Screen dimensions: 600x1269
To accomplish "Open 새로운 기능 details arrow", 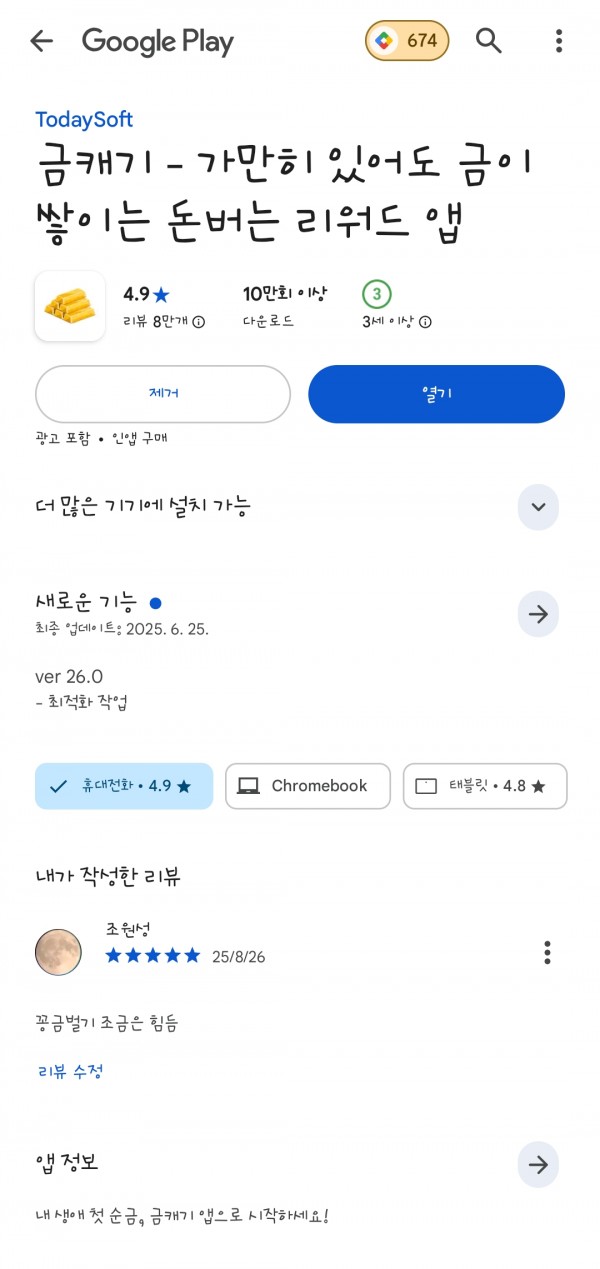I will [x=538, y=614].
